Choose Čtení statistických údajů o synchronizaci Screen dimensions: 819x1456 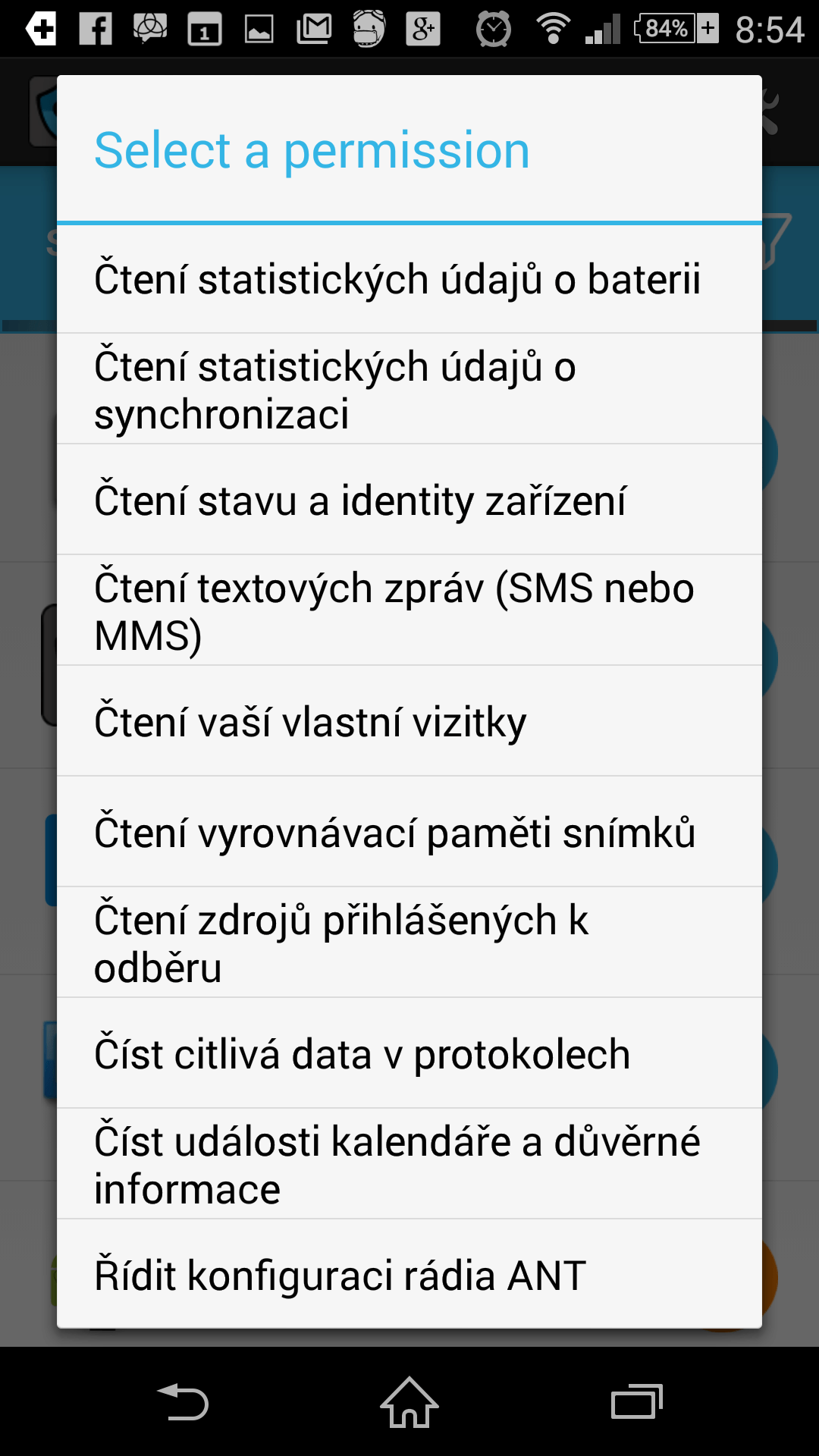pyautogui.click(x=409, y=389)
